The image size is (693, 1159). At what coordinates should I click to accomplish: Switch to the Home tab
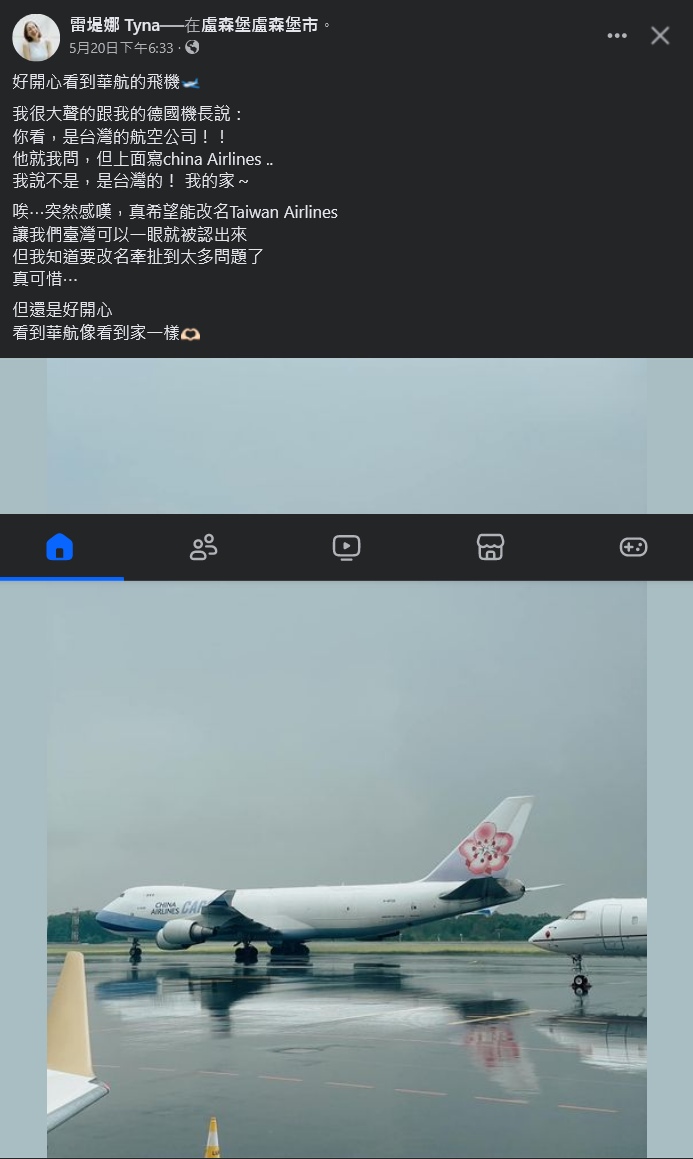coord(60,547)
